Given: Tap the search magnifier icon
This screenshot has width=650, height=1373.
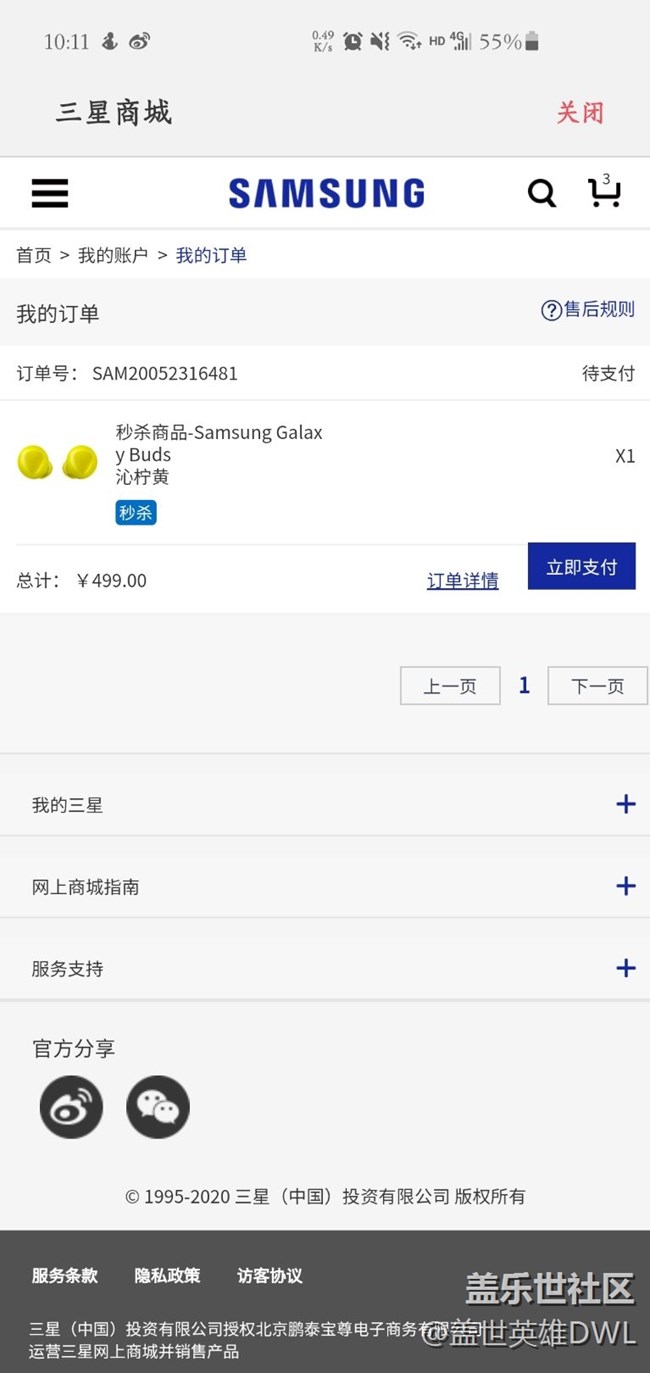Looking at the screenshot, I should tap(541, 193).
